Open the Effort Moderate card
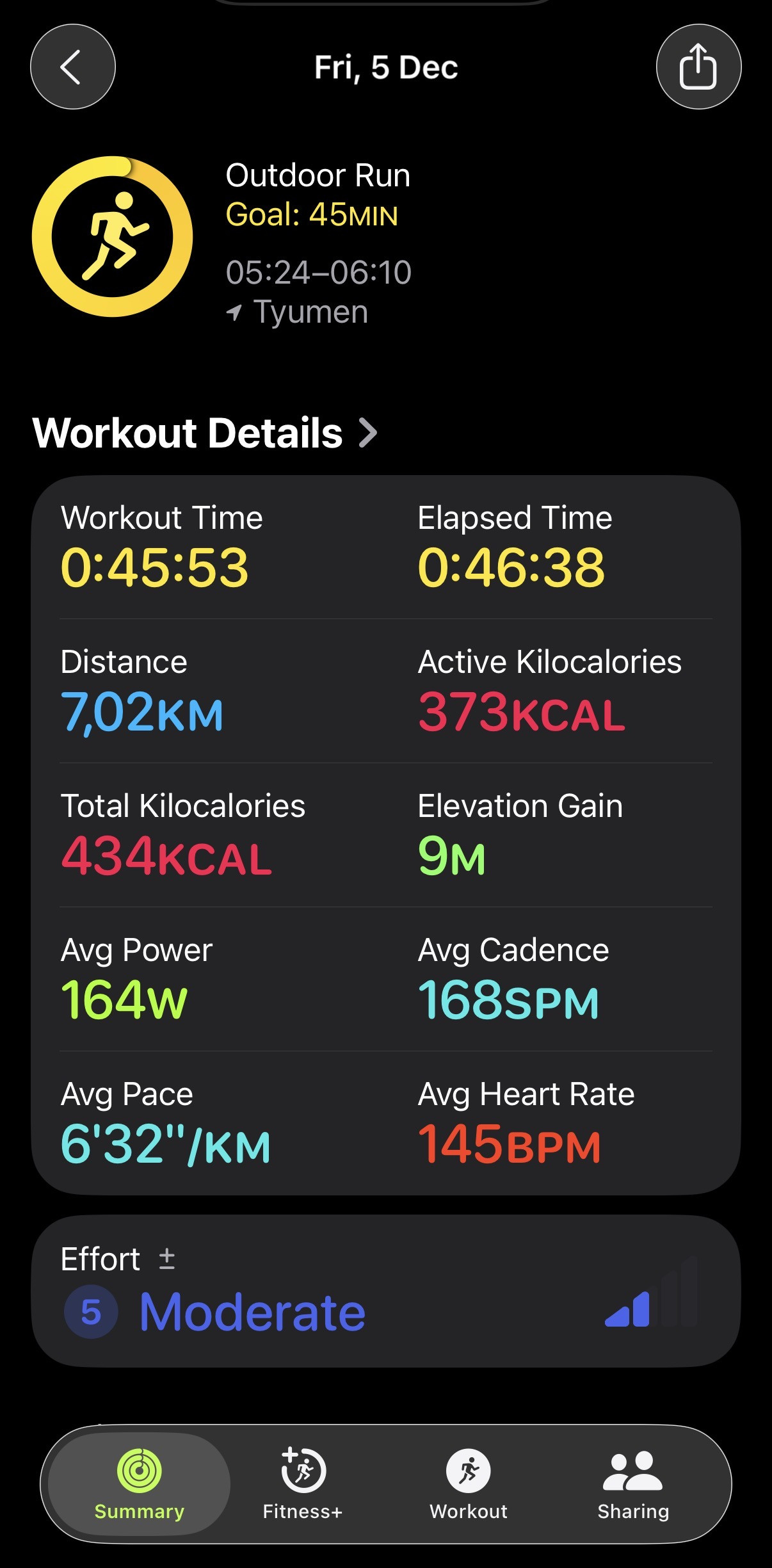Screen dimensions: 772x1568 386,1291
